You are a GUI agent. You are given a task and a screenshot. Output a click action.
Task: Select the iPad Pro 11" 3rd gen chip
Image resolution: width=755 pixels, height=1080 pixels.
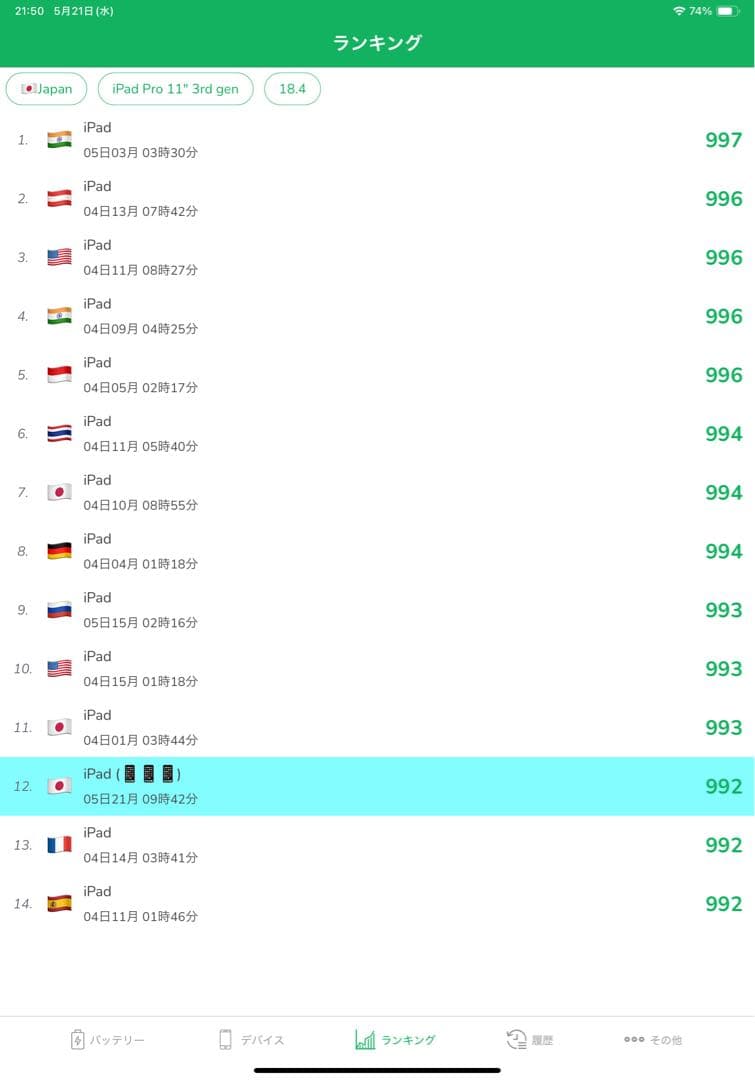pyautogui.click(x=175, y=89)
